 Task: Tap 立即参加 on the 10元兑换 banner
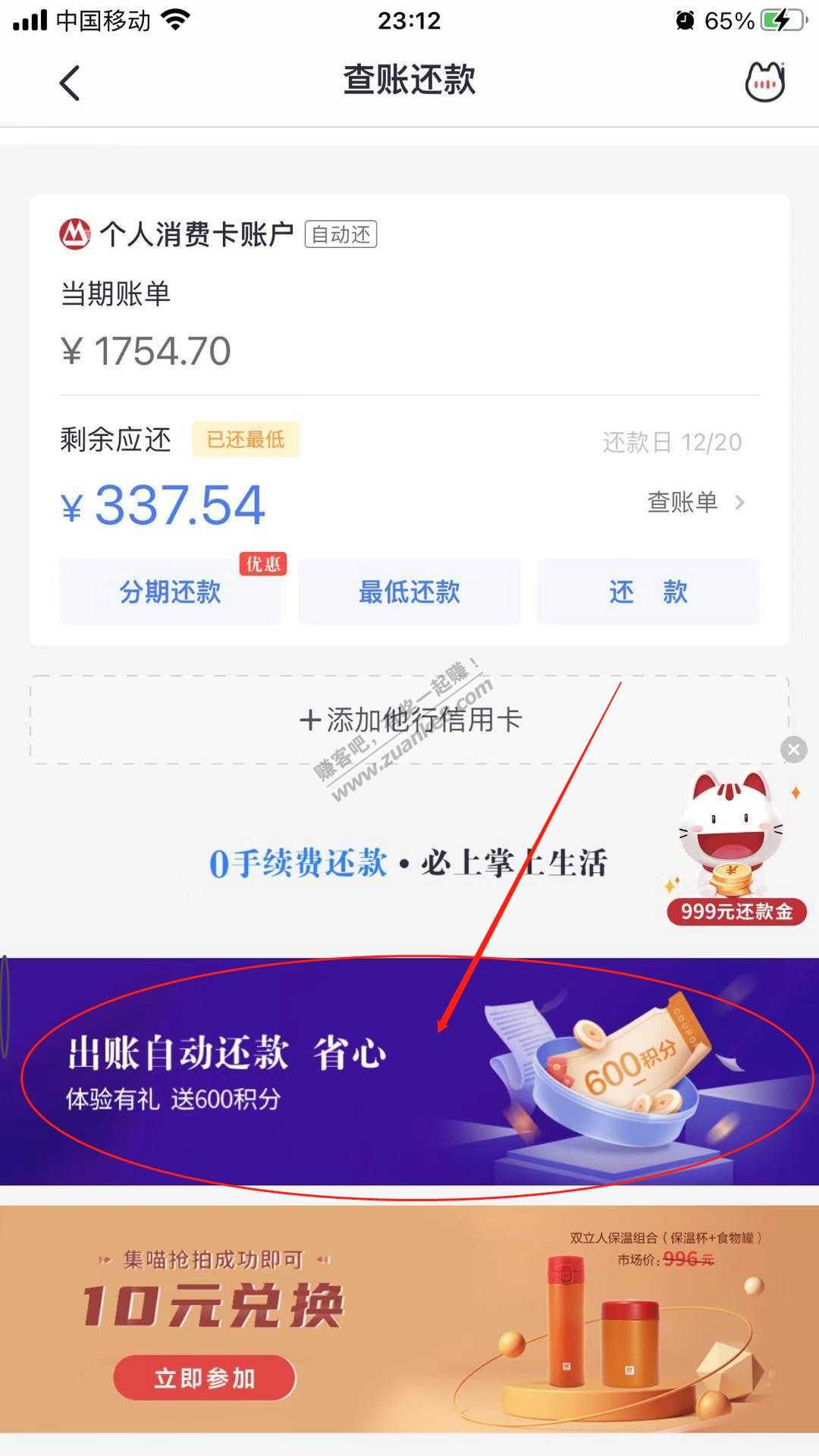tap(204, 1378)
